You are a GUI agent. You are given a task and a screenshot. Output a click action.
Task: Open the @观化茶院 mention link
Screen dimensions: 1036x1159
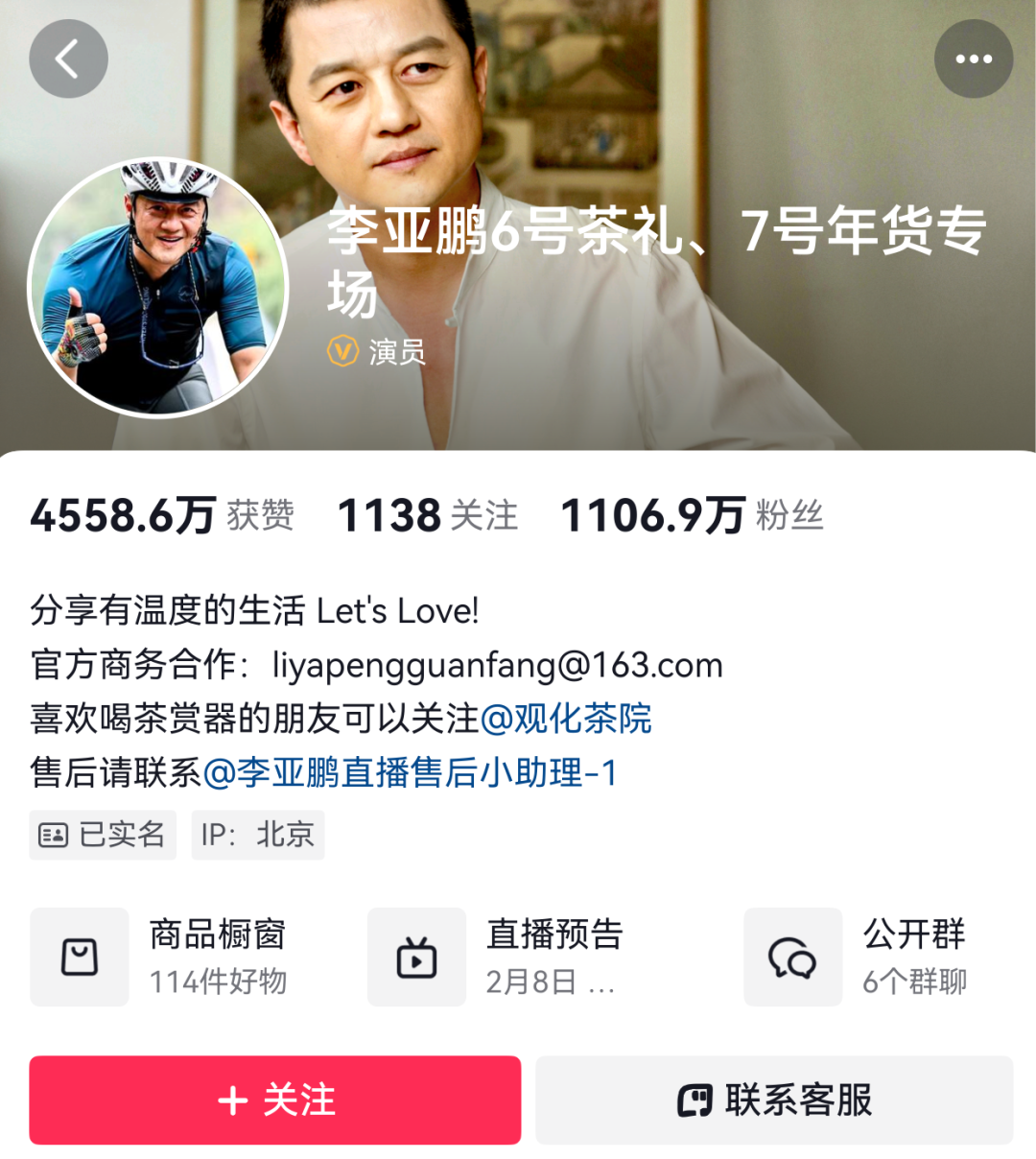click(x=565, y=719)
